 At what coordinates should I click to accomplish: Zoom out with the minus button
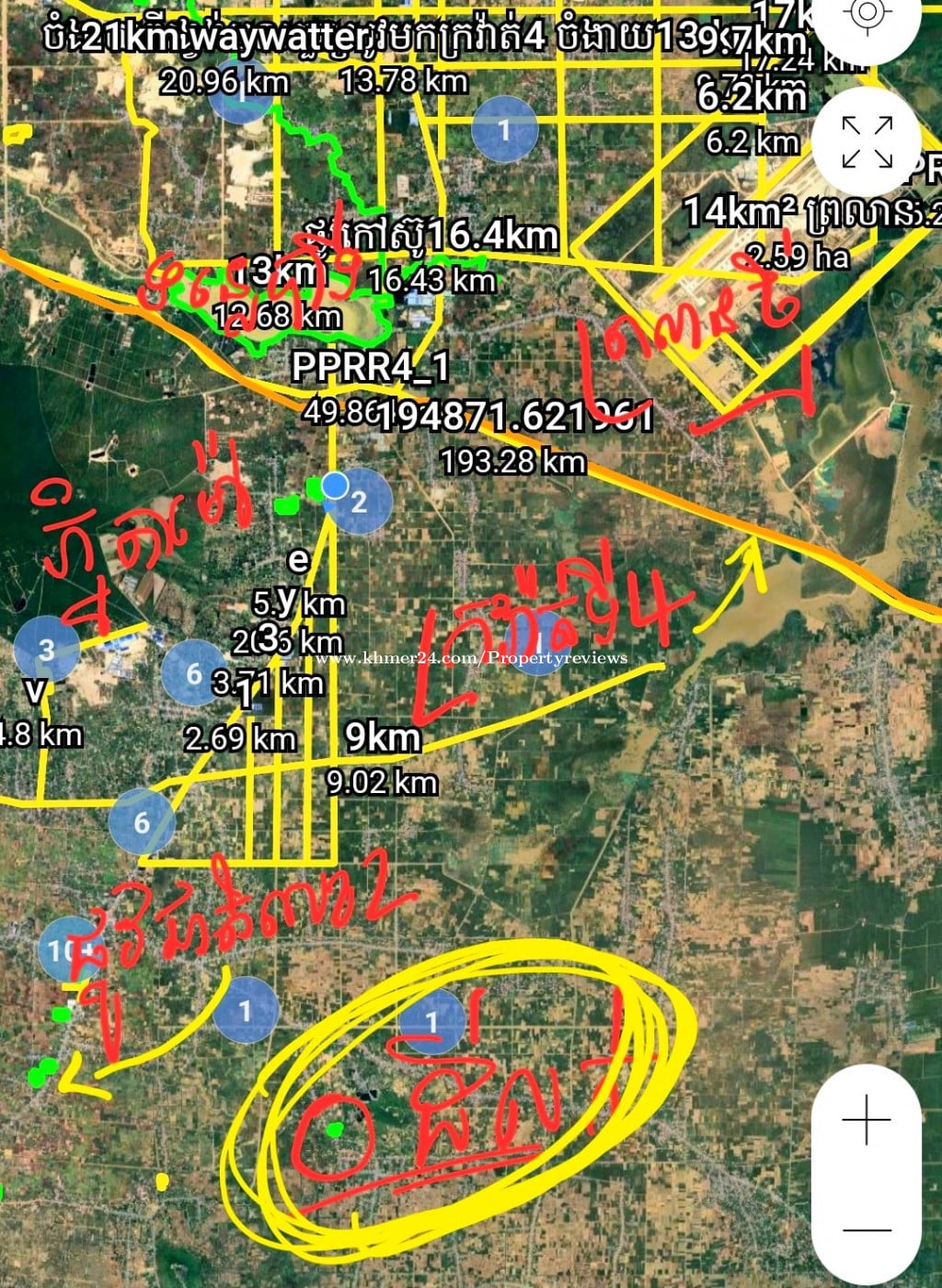[x=867, y=1229]
